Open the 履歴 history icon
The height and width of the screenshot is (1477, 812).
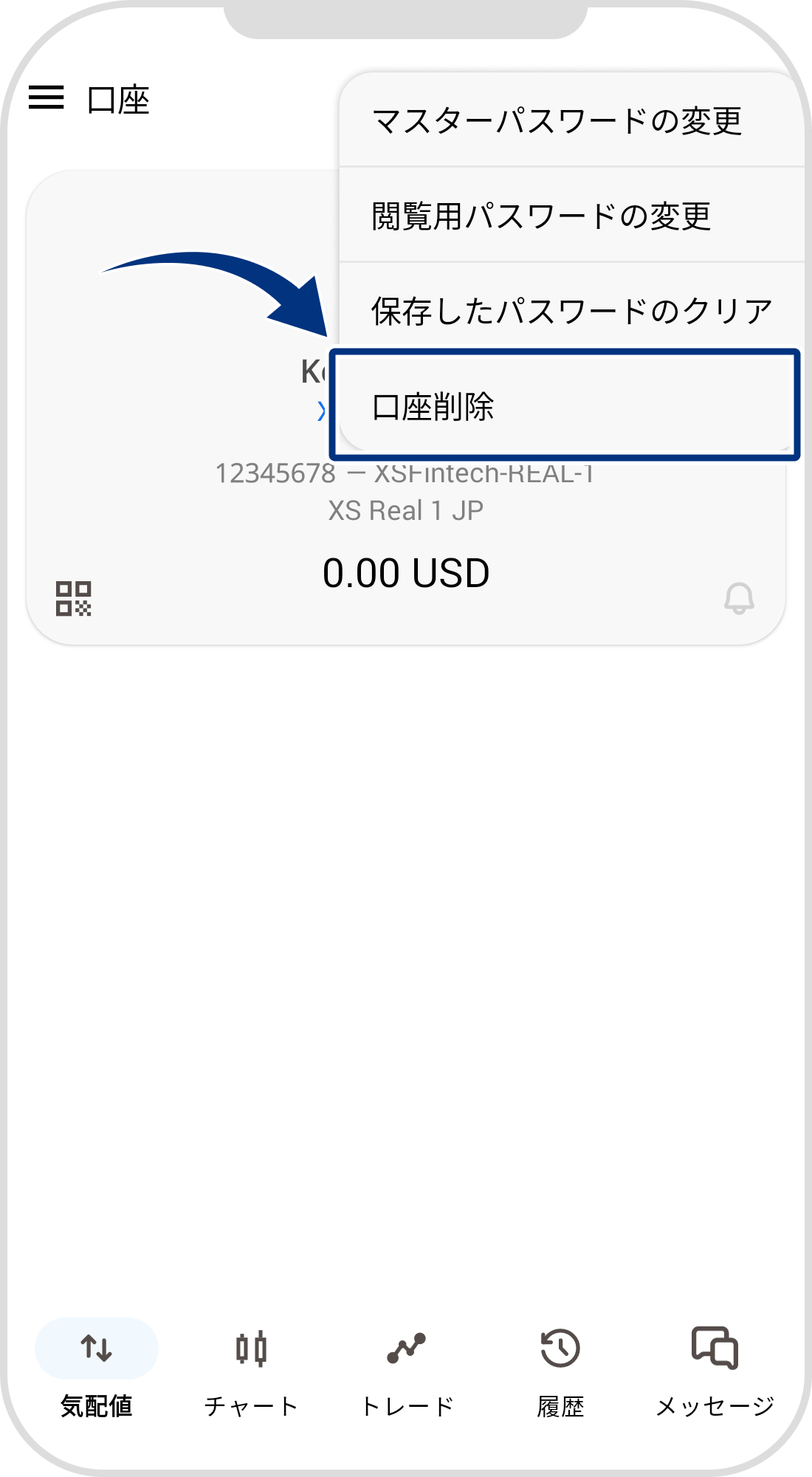pos(560,1348)
